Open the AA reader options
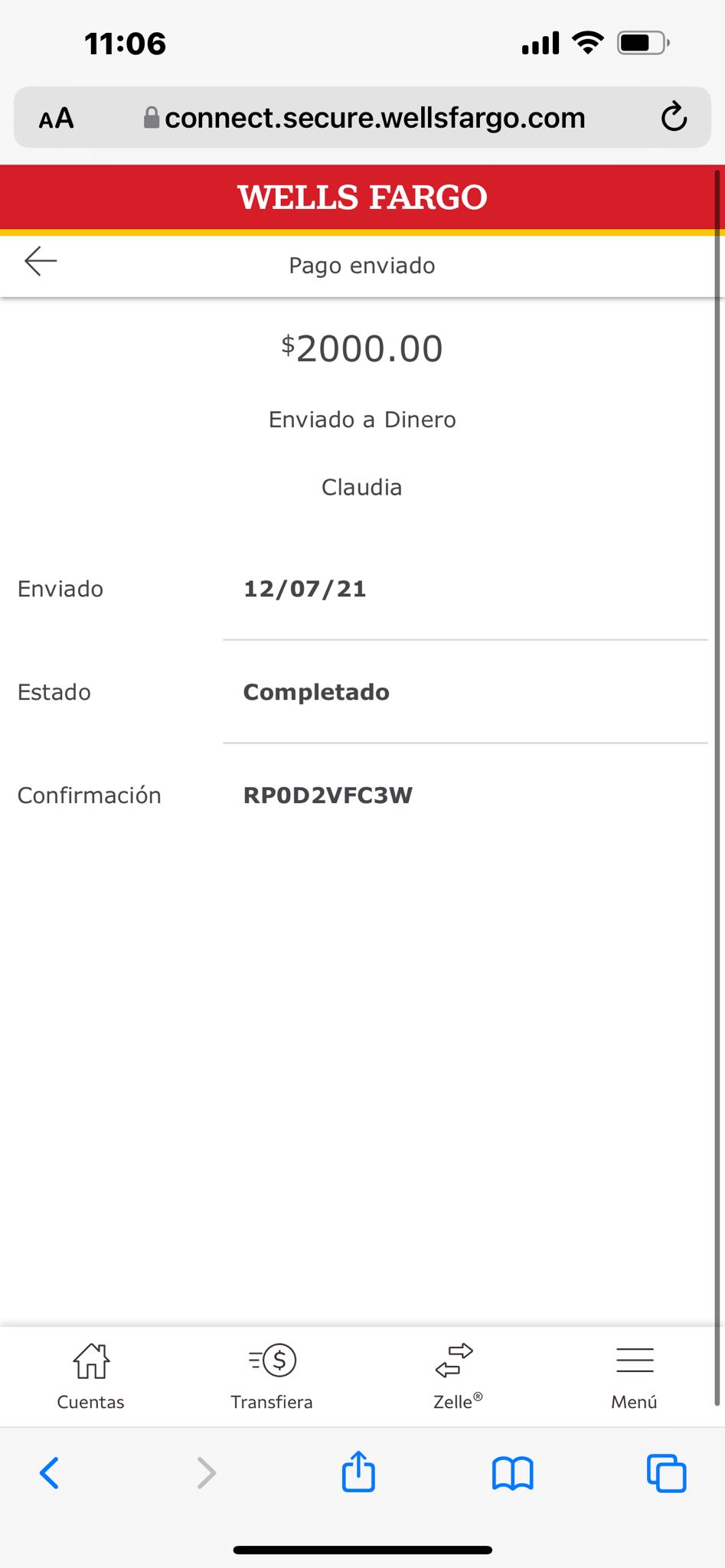The width and height of the screenshot is (725, 1568). (x=57, y=119)
